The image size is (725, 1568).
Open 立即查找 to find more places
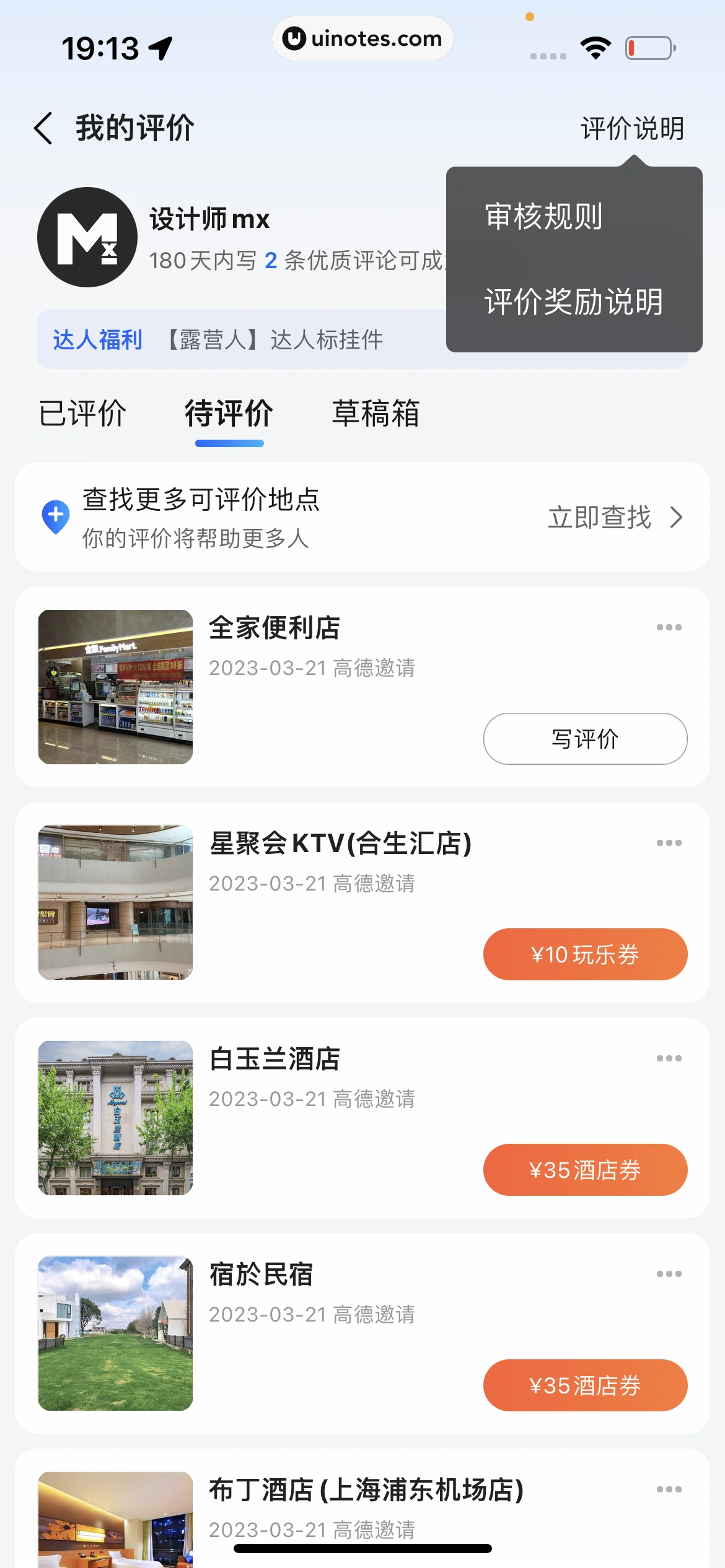click(x=613, y=517)
